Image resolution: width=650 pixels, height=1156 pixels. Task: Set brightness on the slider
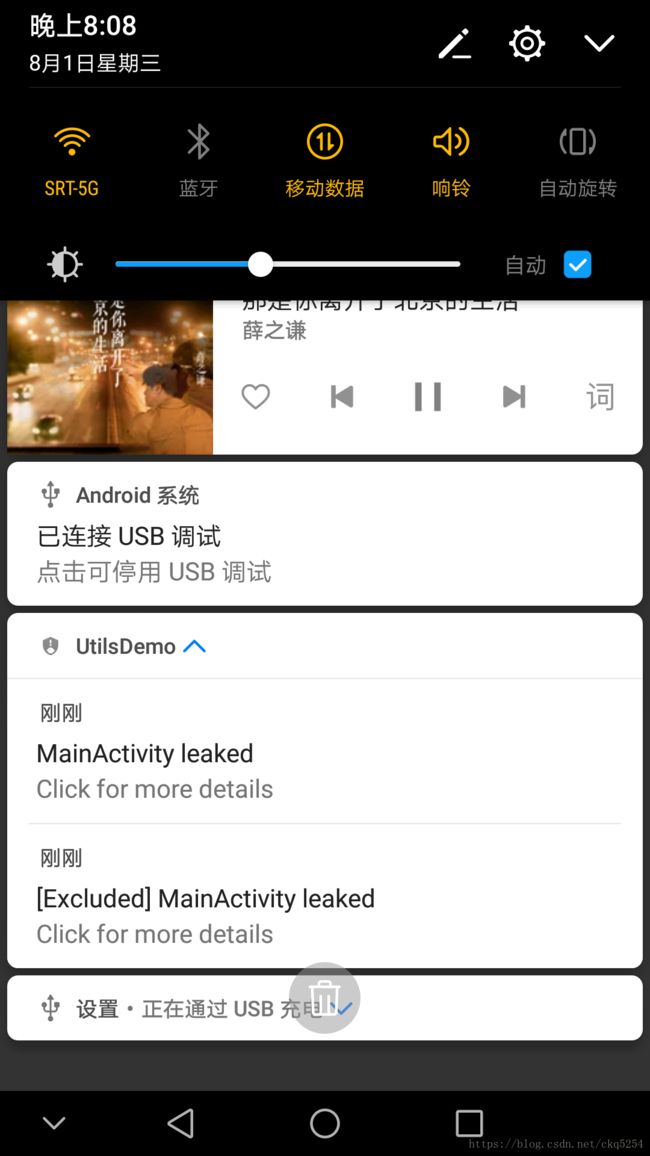click(x=261, y=264)
